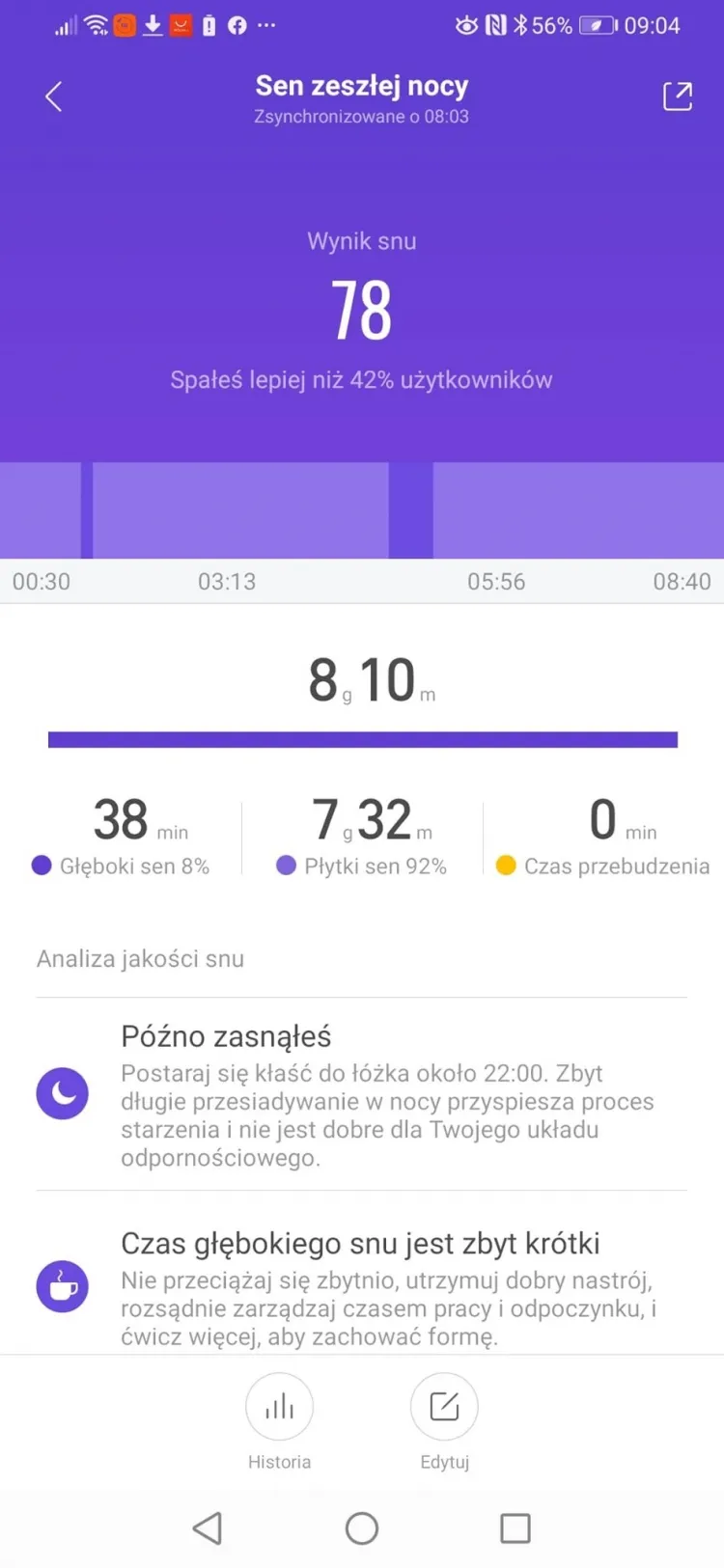Open Edytuj to adjust sleep times

point(444,1423)
